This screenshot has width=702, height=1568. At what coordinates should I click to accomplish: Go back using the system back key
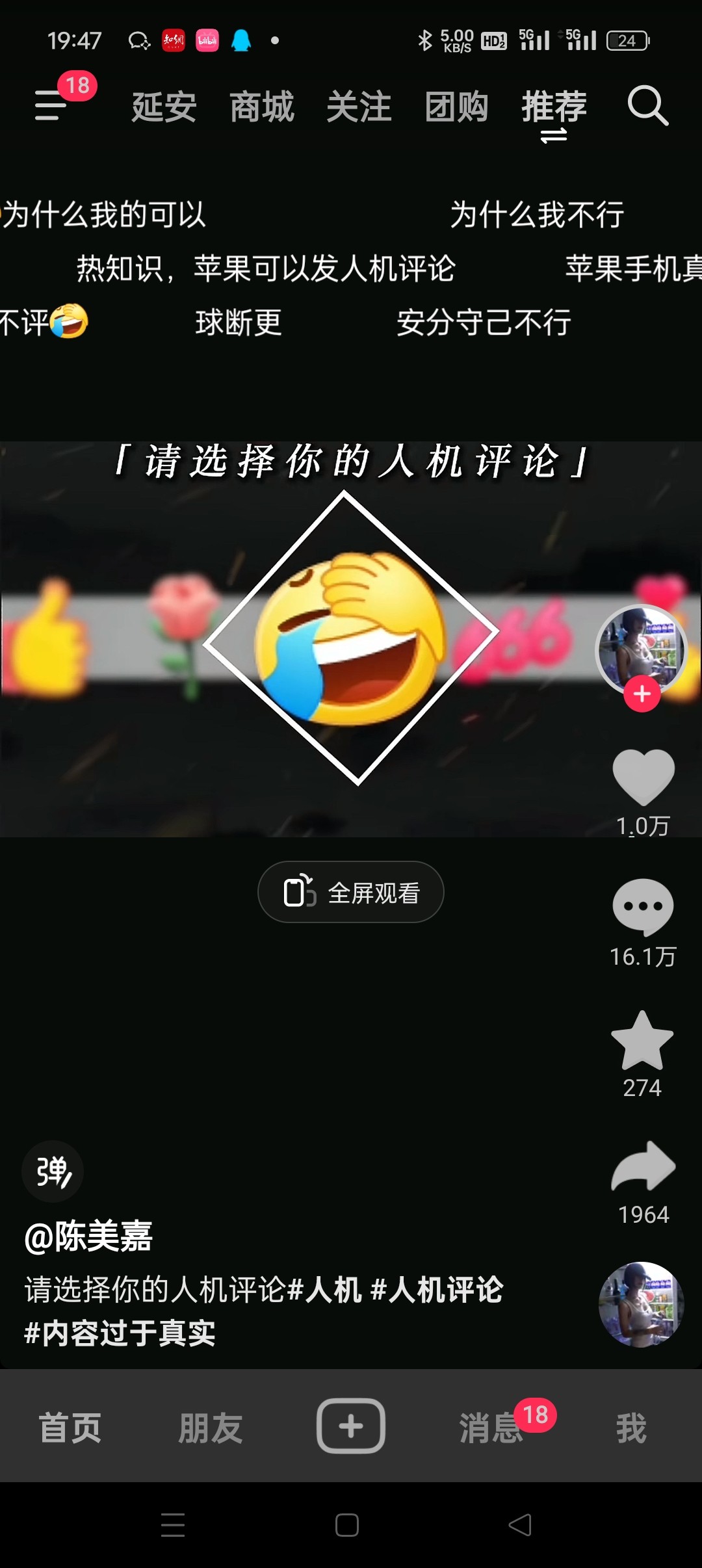point(520,1525)
